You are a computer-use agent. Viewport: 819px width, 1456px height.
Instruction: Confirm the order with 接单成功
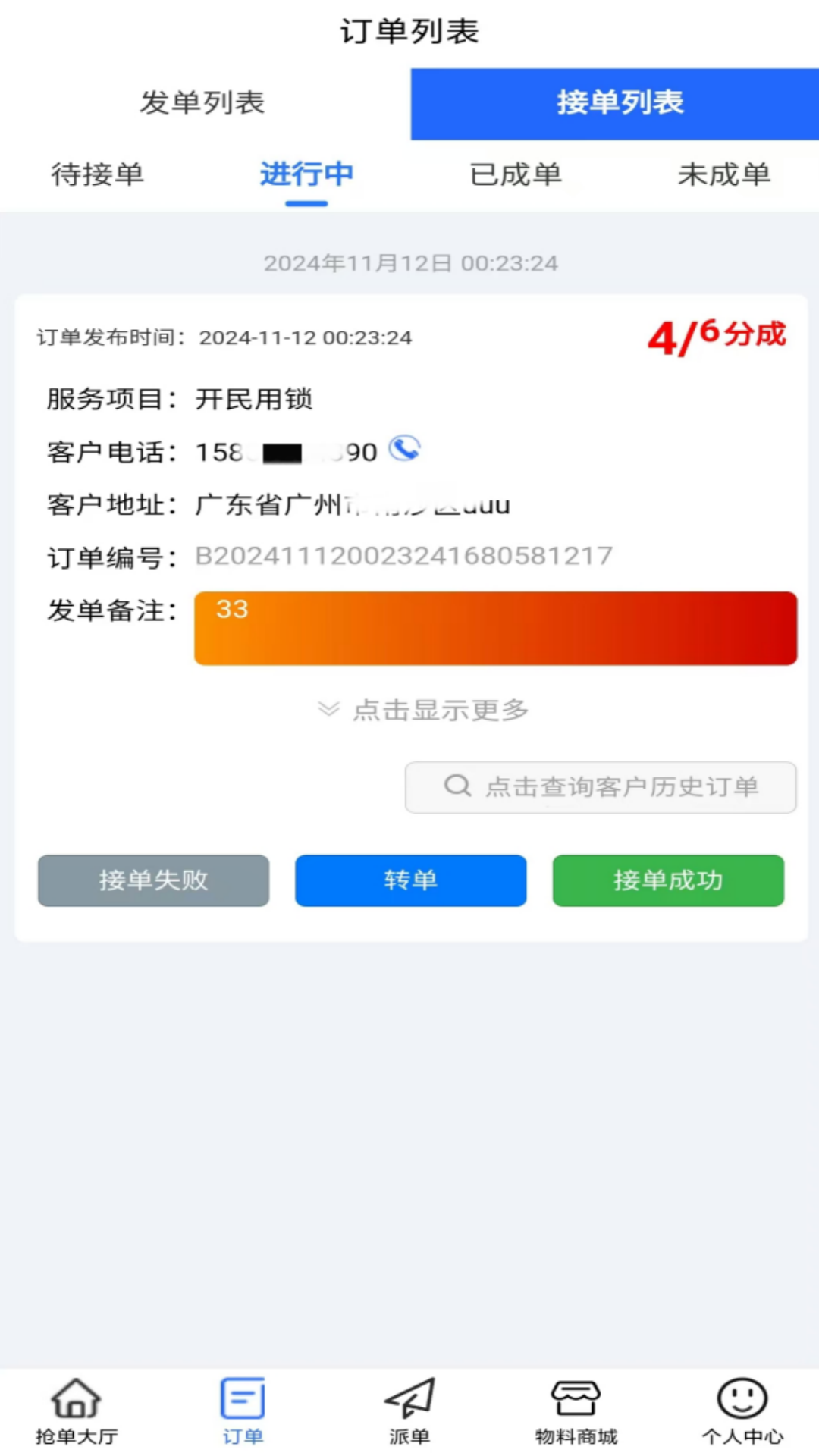(668, 880)
